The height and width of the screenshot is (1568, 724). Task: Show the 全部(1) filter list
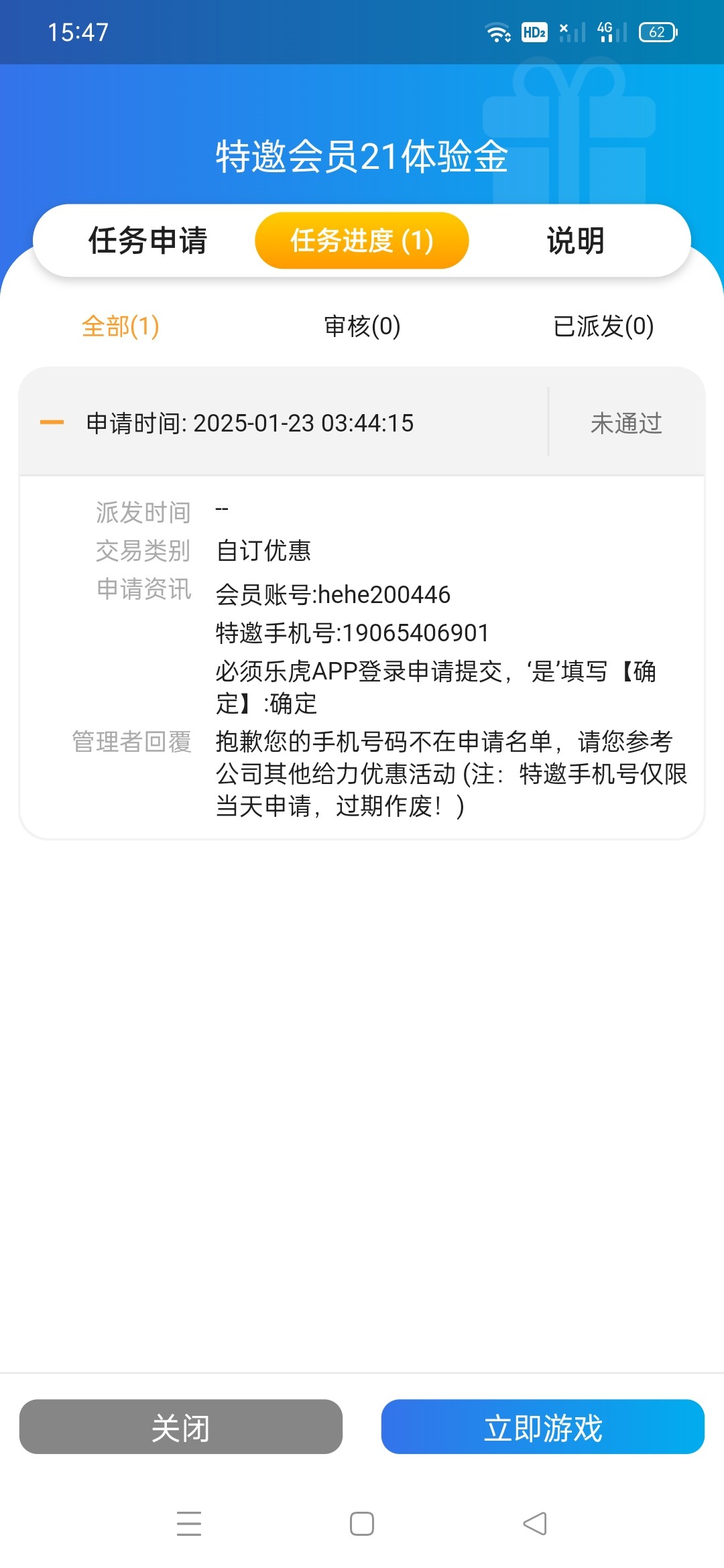point(121,326)
